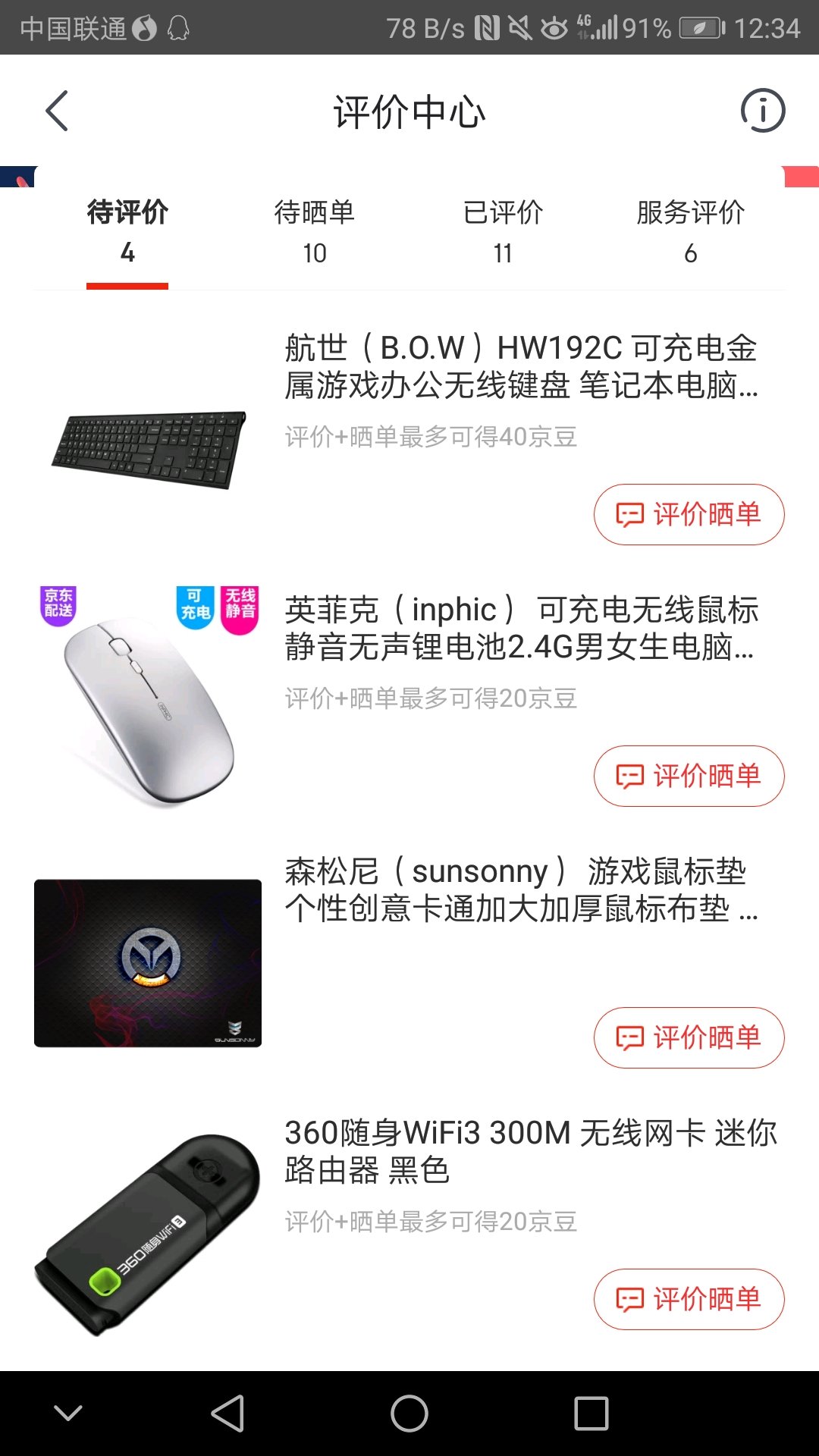
Task: Go back from 评价中心
Action: click(57, 111)
